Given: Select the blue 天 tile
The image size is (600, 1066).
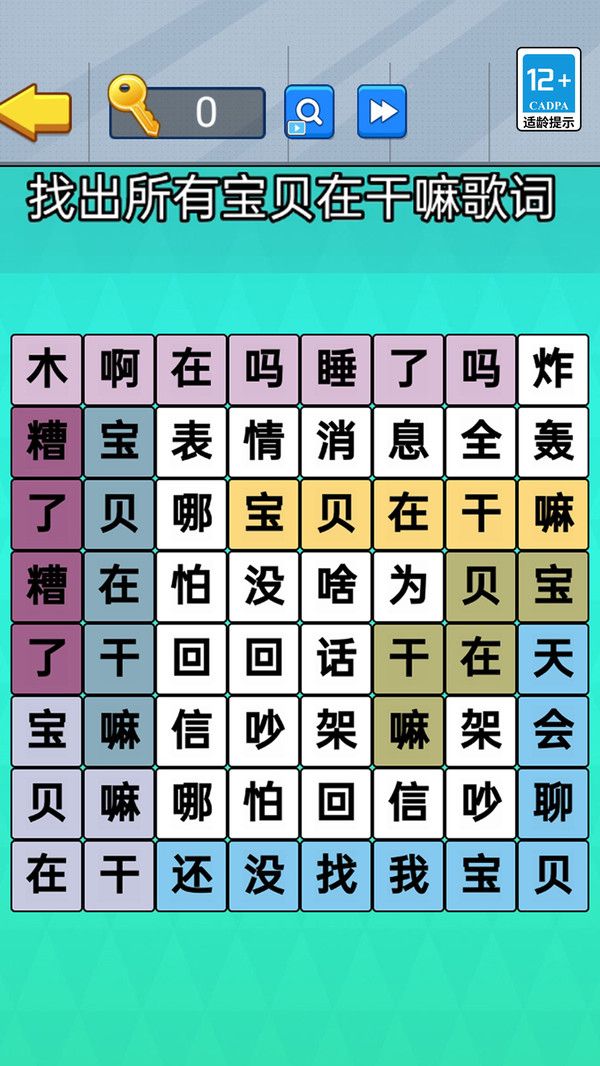Looking at the screenshot, I should click(553, 659).
